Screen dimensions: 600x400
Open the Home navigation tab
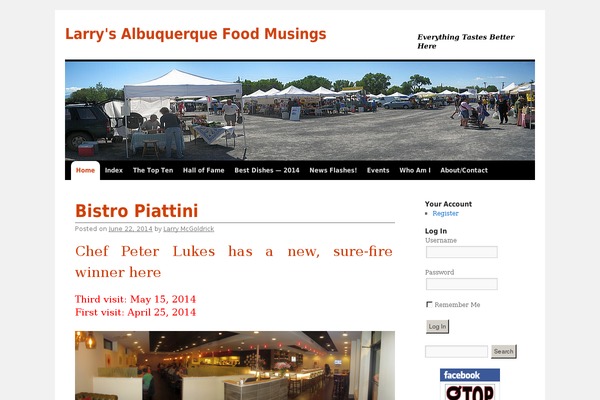coord(85,170)
